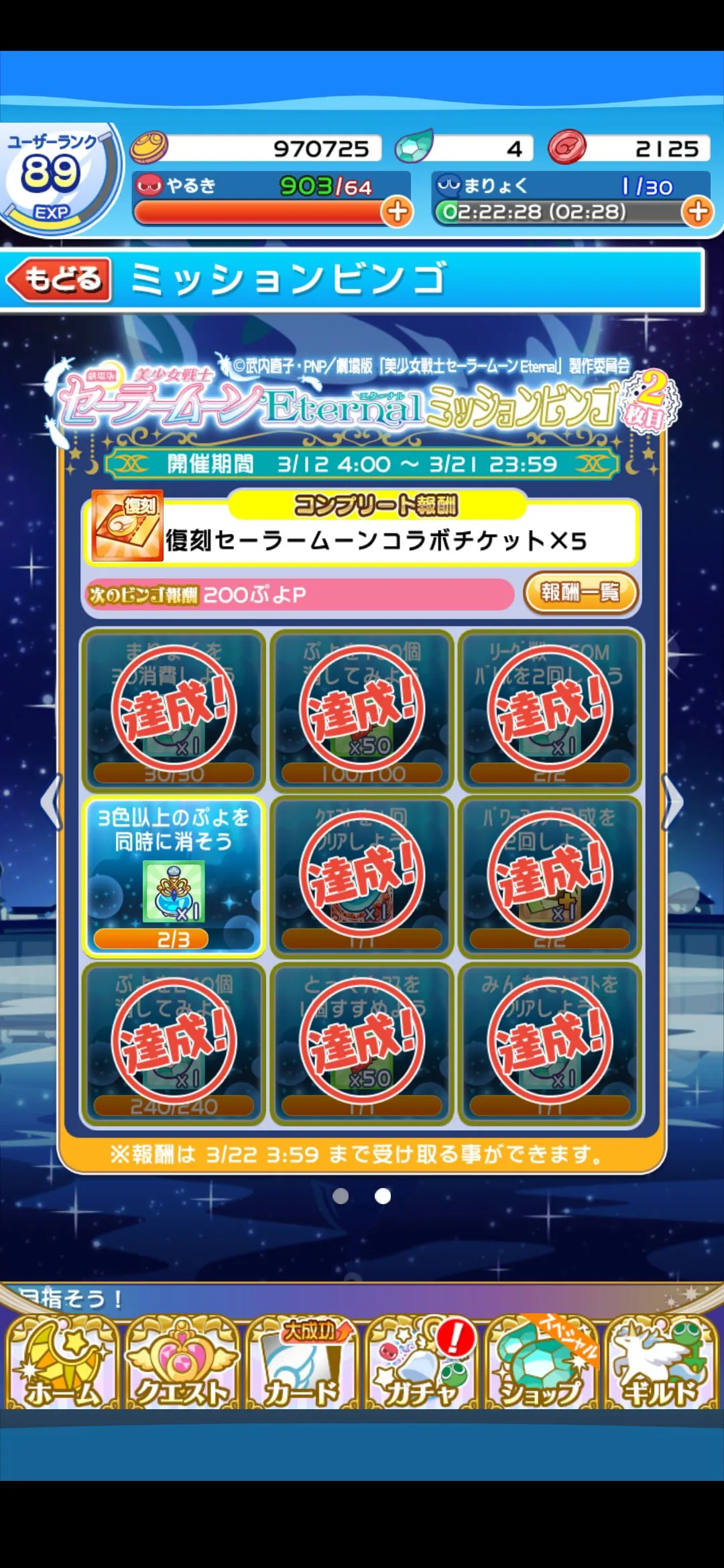The width and height of the screenshot is (724, 1568).
Task: Switch to the ギルド tab
Action: tap(661, 1363)
